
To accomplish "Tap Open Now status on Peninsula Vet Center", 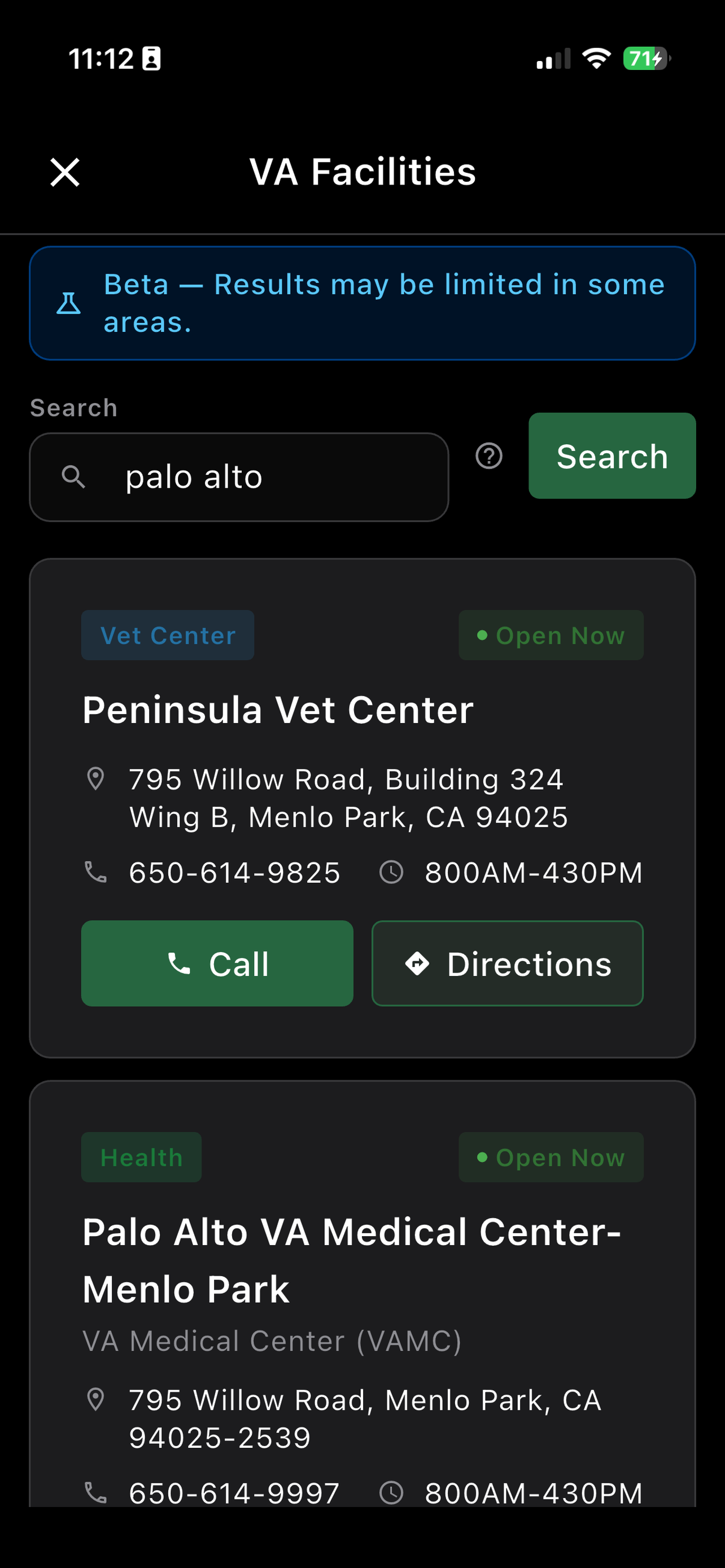I will coord(551,635).
